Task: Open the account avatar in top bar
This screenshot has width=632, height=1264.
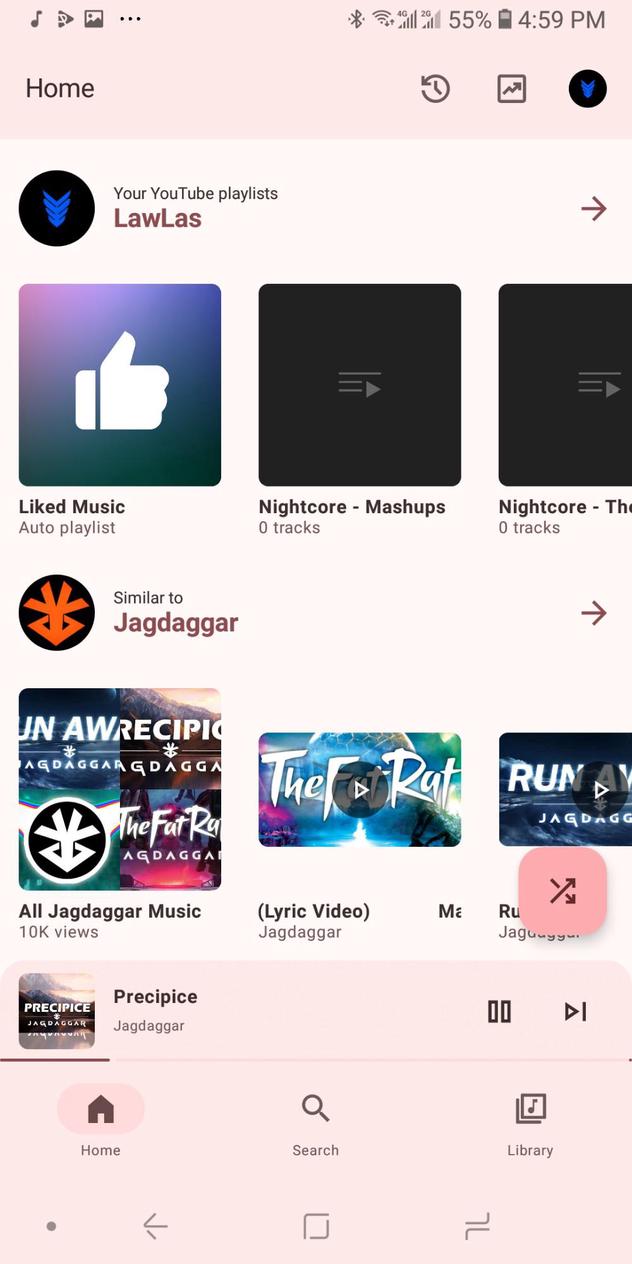Action: pos(588,89)
